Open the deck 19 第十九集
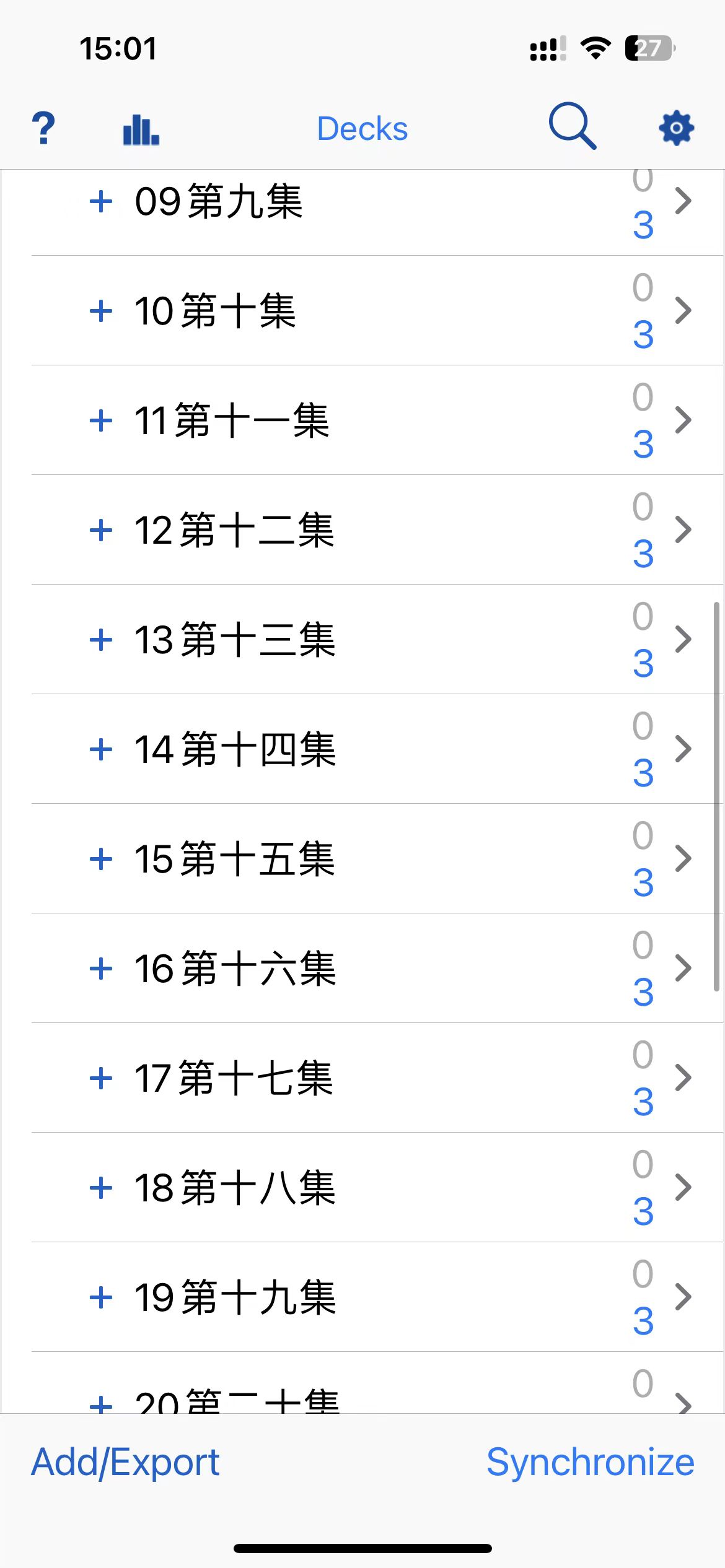The image size is (725, 1568). (235, 1297)
